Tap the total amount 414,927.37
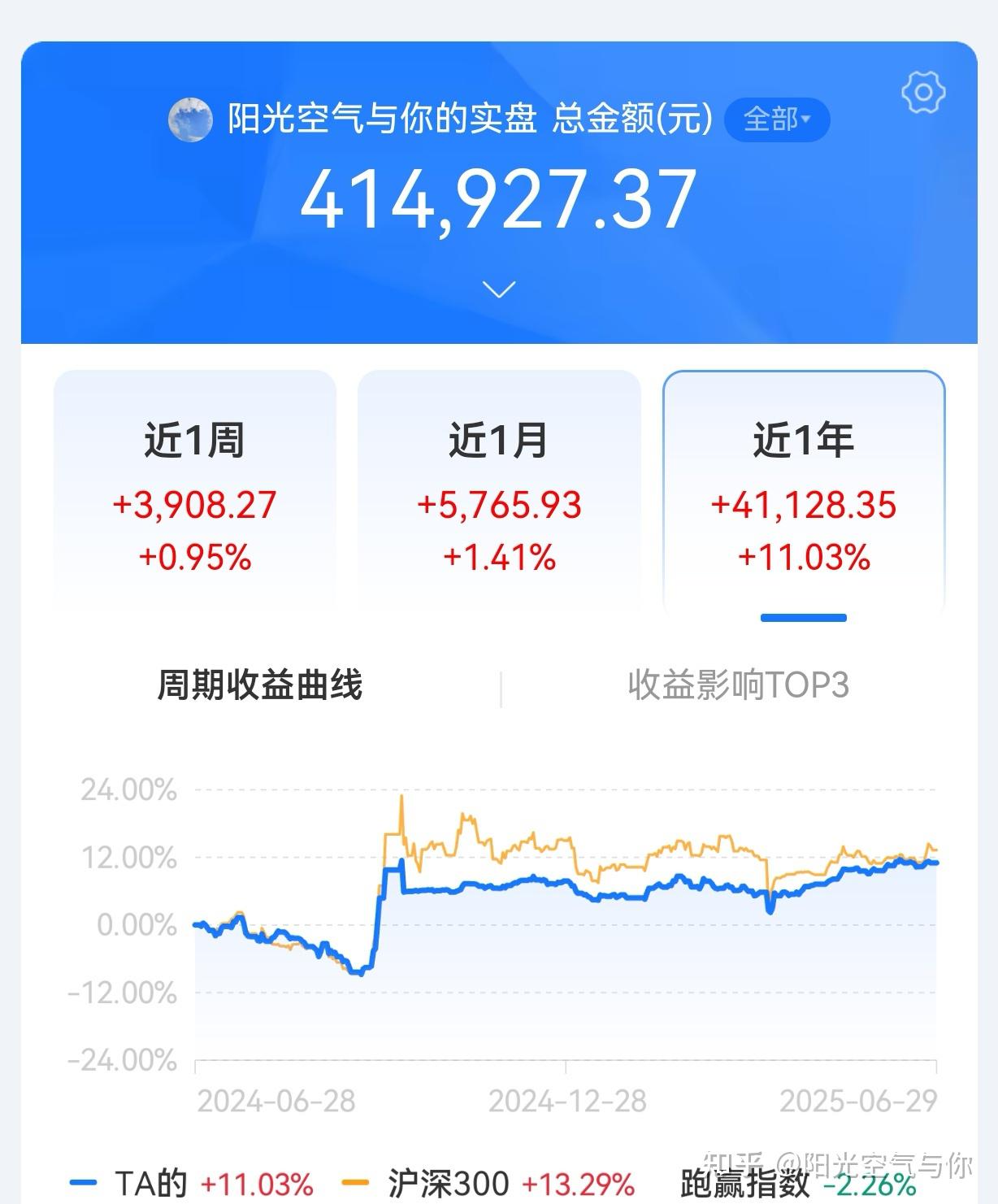This screenshot has height=1204, width=998. pyautogui.click(x=498, y=198)
